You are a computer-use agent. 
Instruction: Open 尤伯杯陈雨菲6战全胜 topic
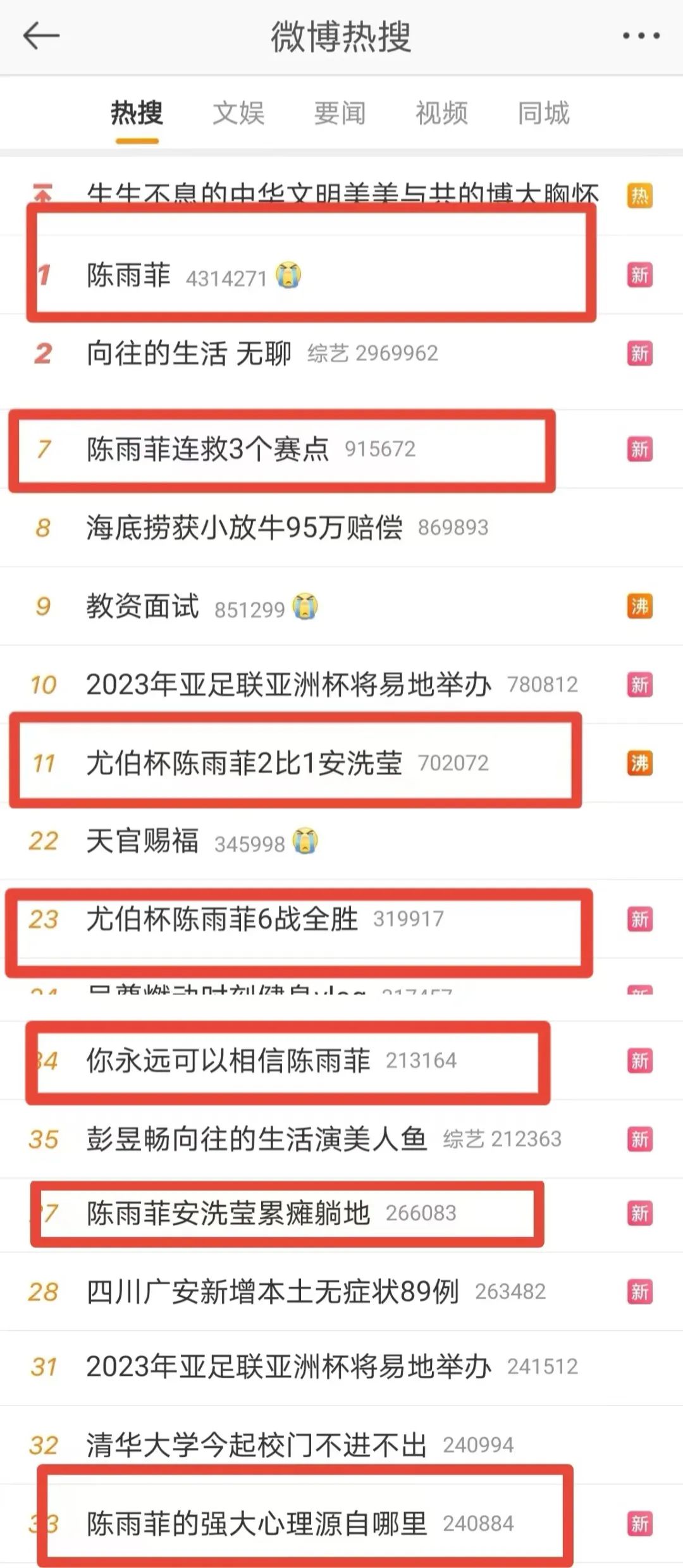point(222,919)
